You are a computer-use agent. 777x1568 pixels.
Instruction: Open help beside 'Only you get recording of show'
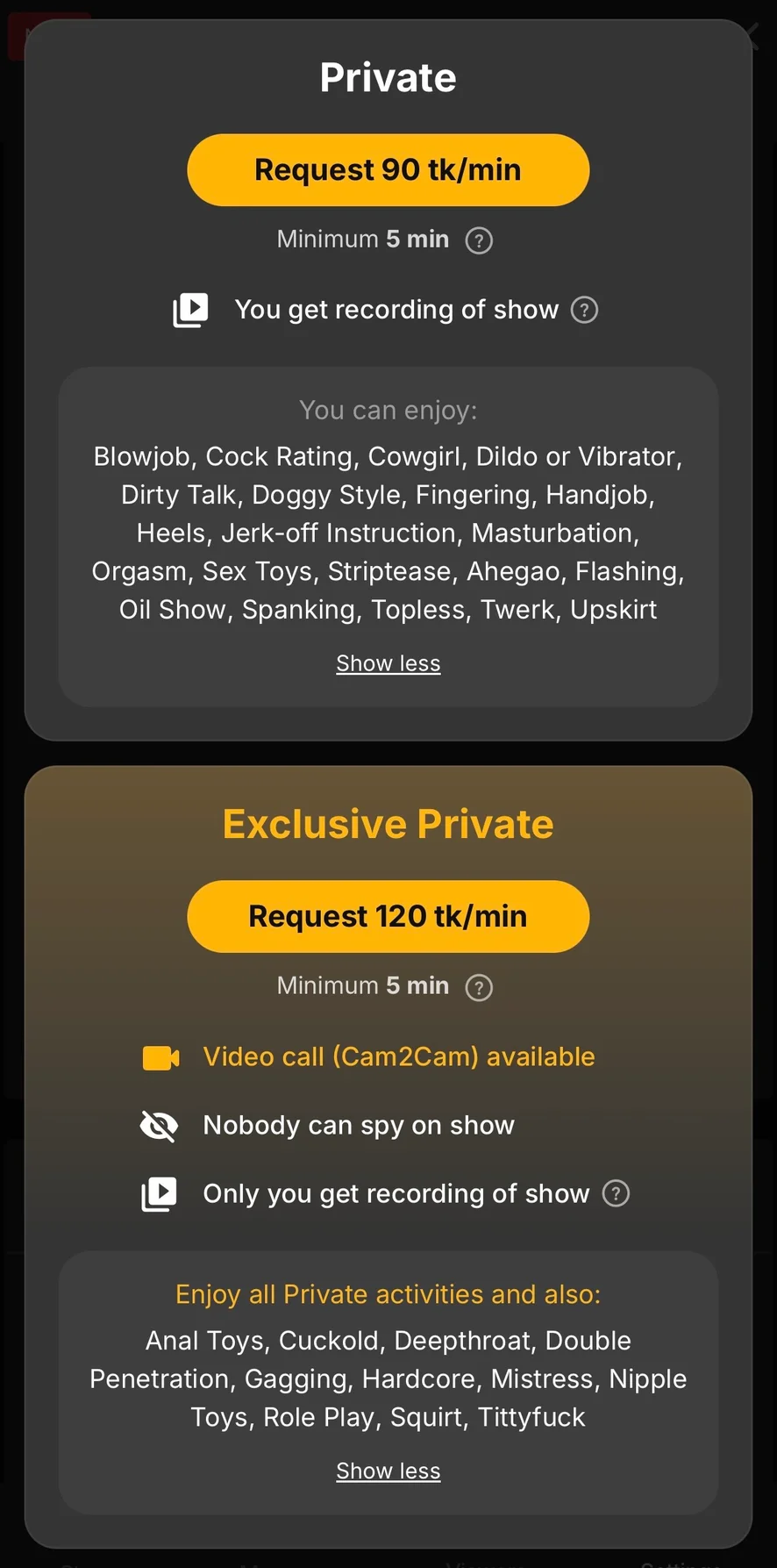(616, 1193)
